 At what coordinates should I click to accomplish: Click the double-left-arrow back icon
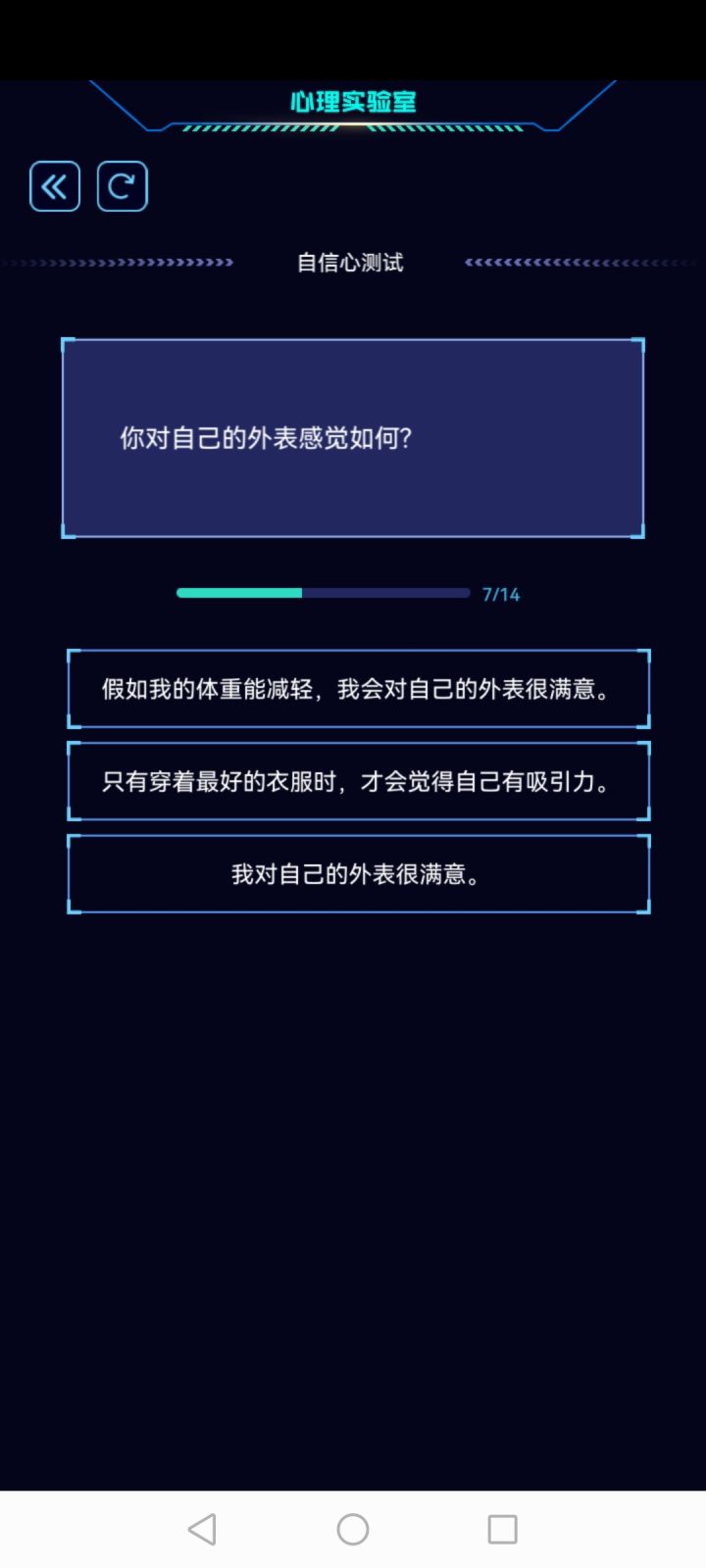(54, 185)
